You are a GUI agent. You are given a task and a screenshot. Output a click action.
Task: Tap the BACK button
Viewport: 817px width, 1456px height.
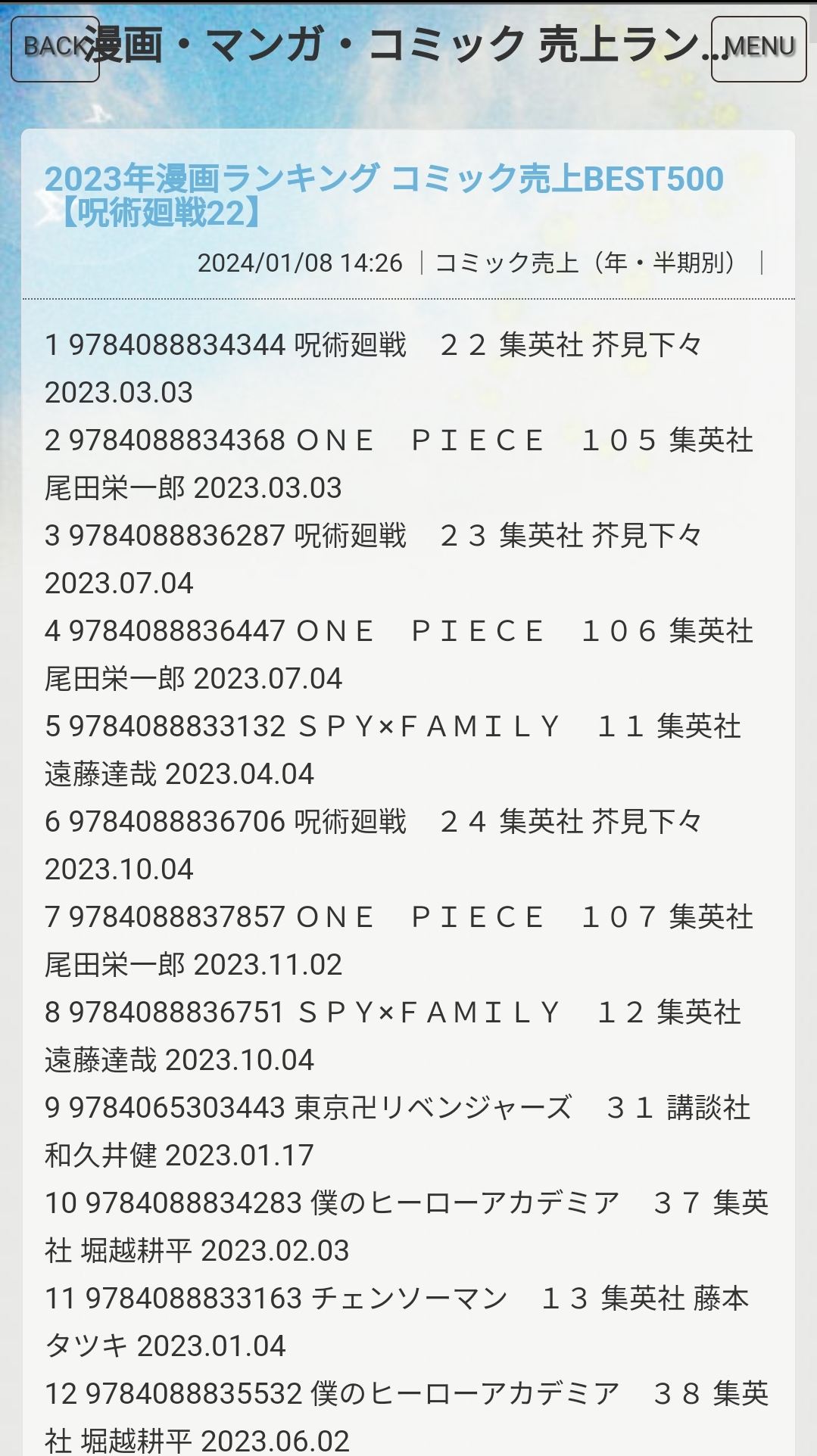(55, 48)
